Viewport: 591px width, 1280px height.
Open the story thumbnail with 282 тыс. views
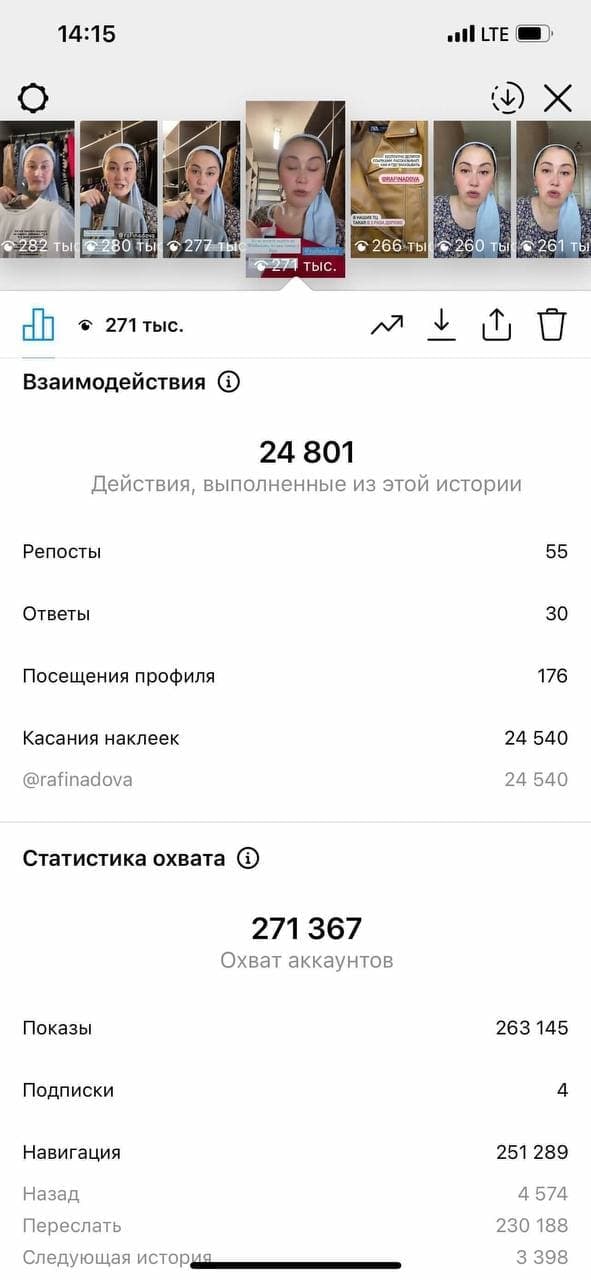[37, 190]
